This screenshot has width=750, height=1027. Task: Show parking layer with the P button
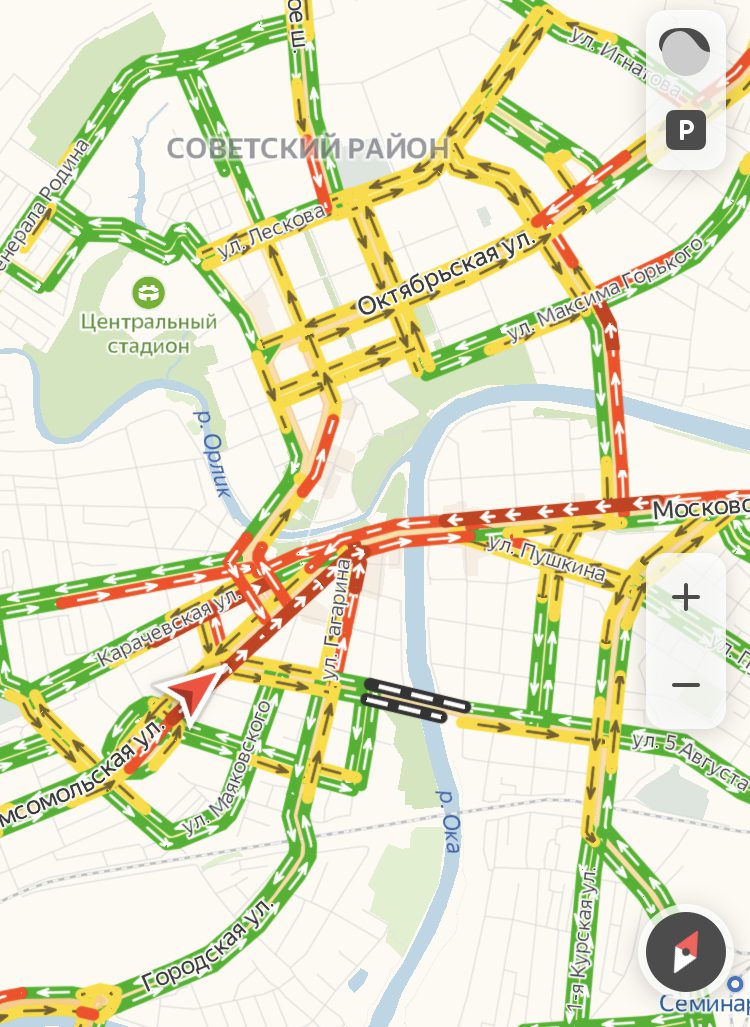pos(686,129)
